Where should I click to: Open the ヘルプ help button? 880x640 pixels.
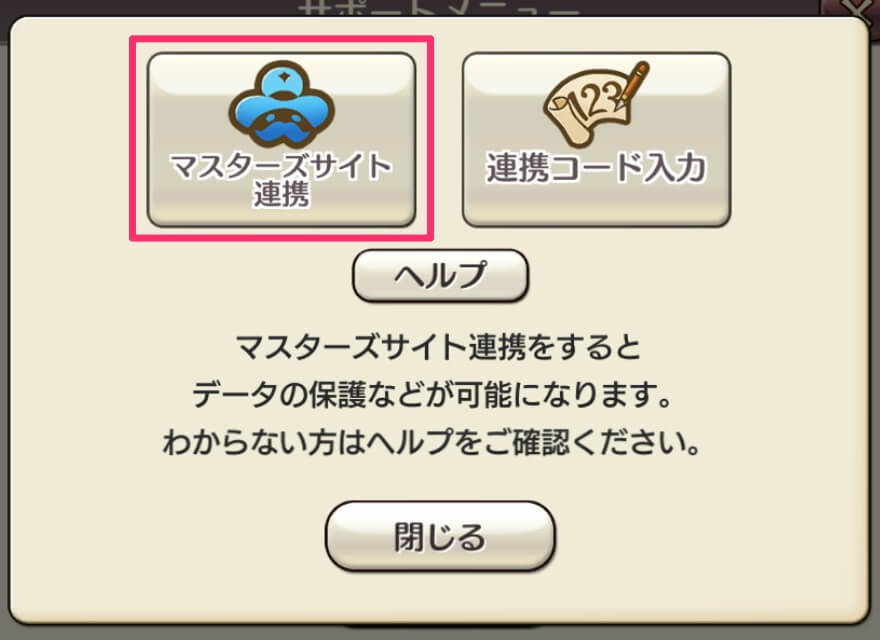(440, 275)
